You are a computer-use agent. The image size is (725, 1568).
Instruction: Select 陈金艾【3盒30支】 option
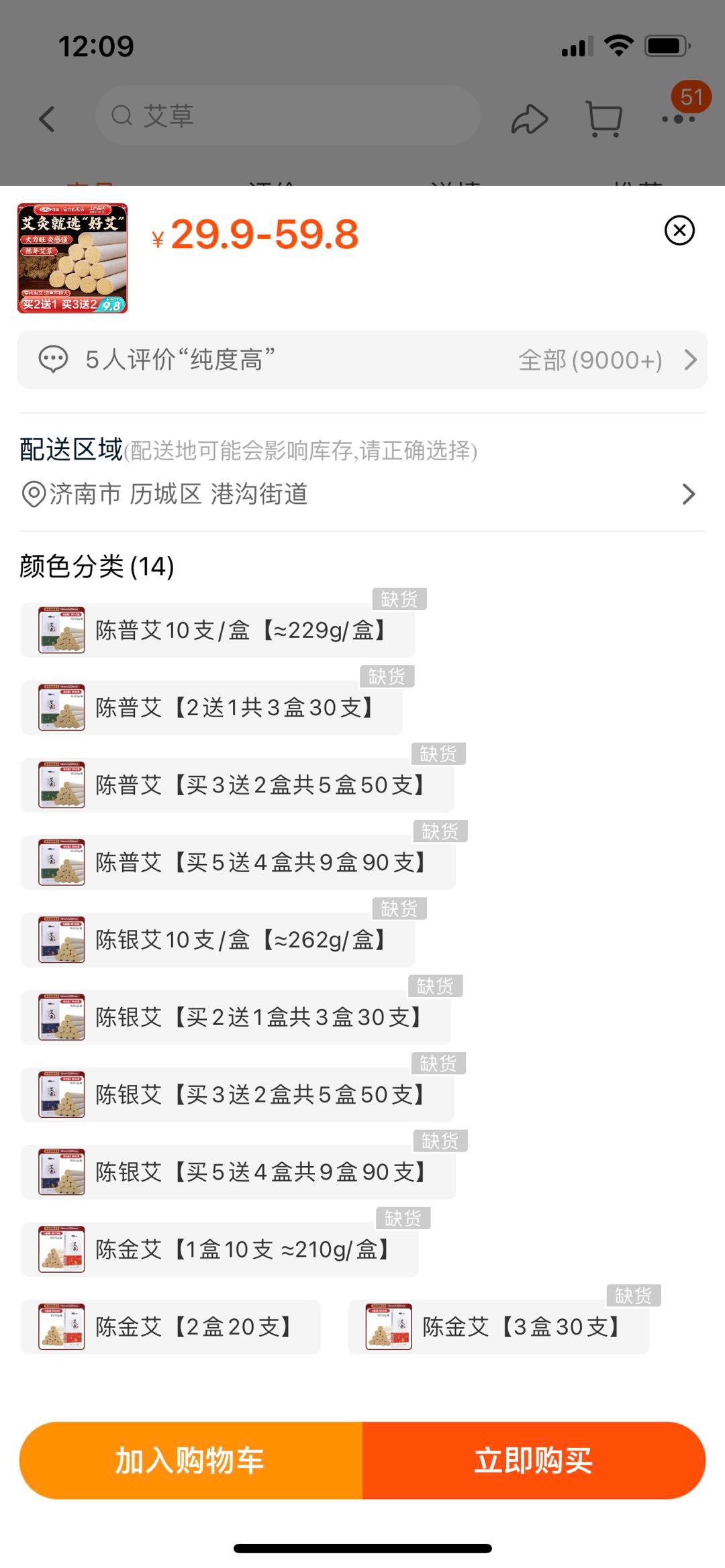(x=498, y=1326)
